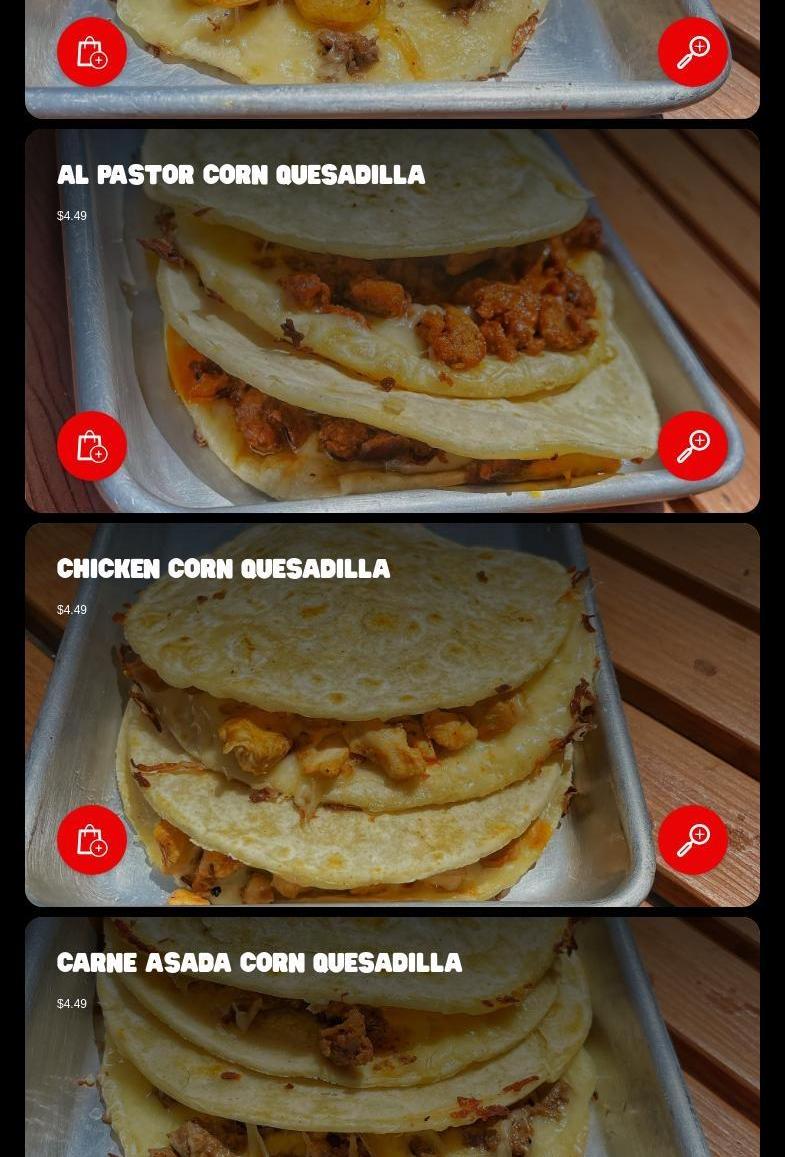Add Al Pastor Corn Quesadilla to bag
785x1157 pixels.
click(92, 446)
